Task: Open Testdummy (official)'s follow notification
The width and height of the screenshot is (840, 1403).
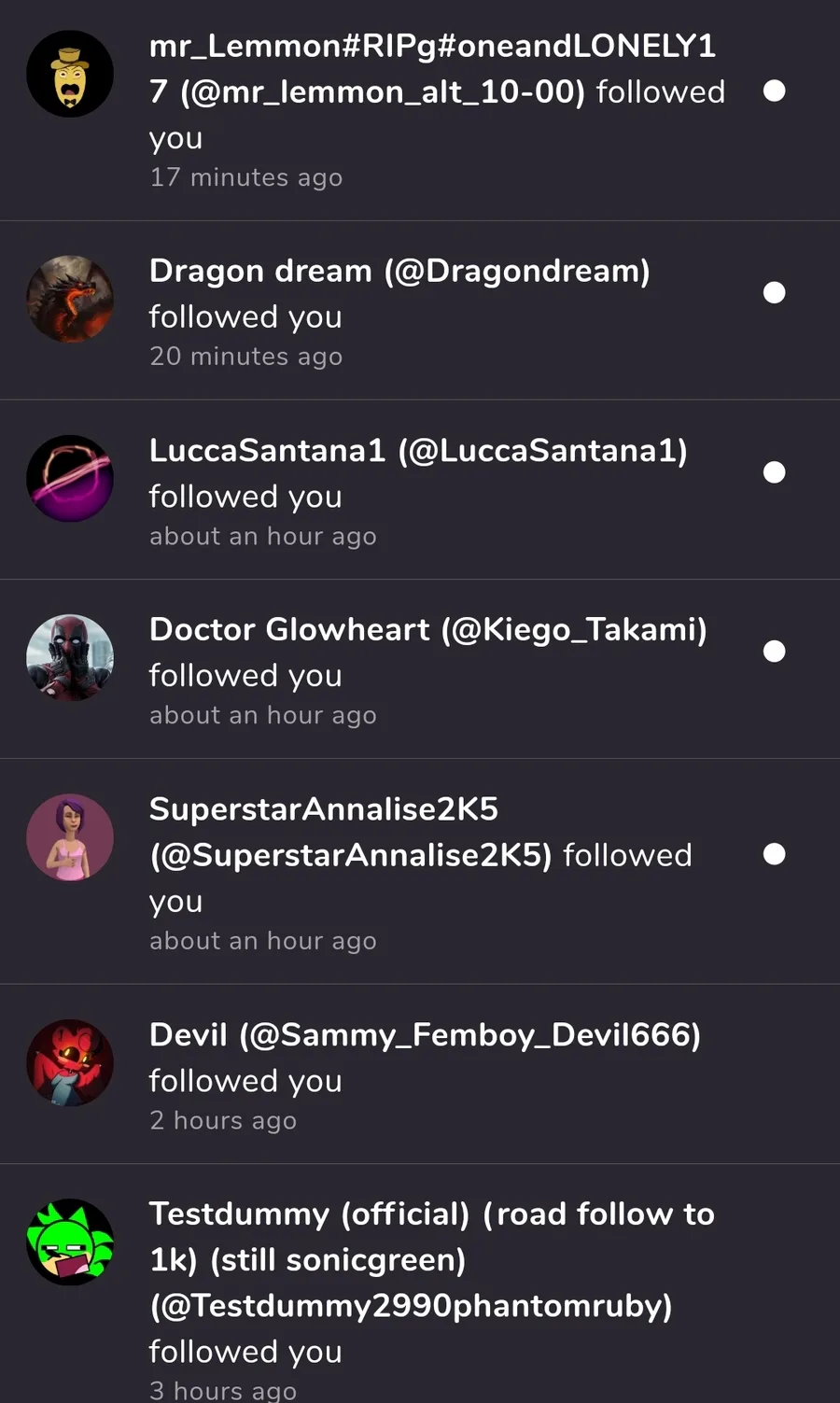Action: [420, 1284]
